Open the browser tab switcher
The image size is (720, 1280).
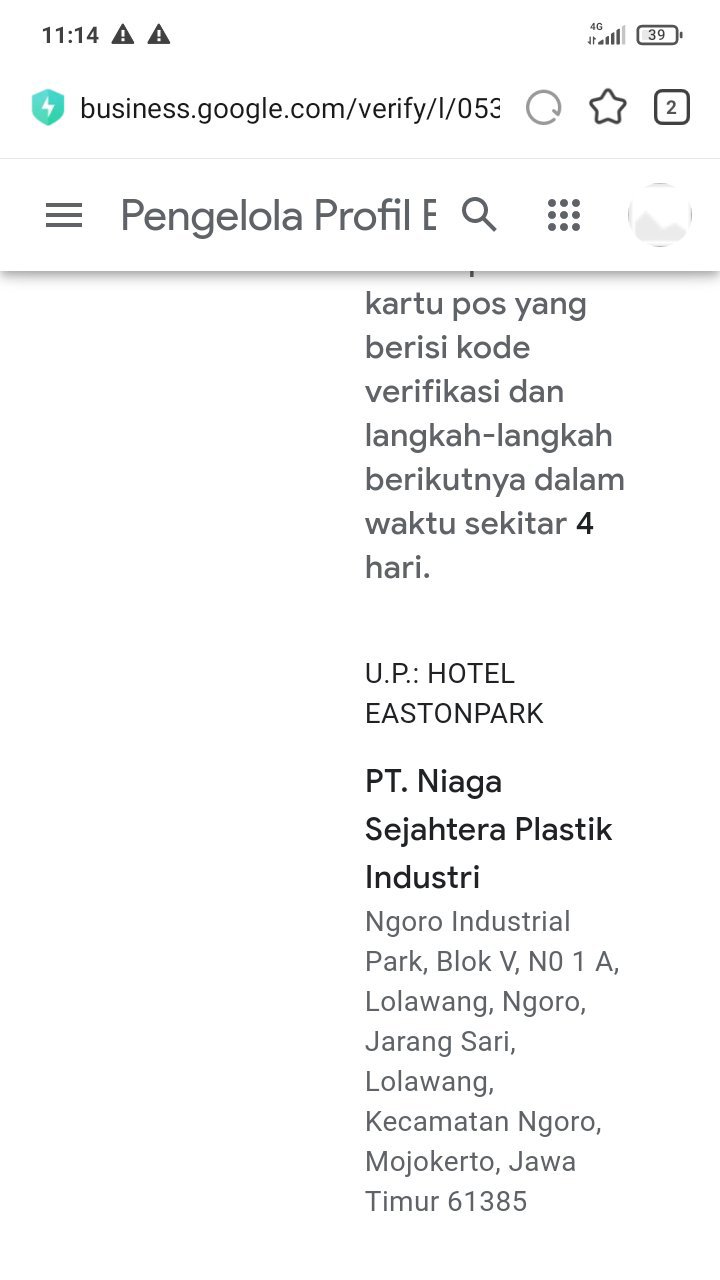point(671,108)
